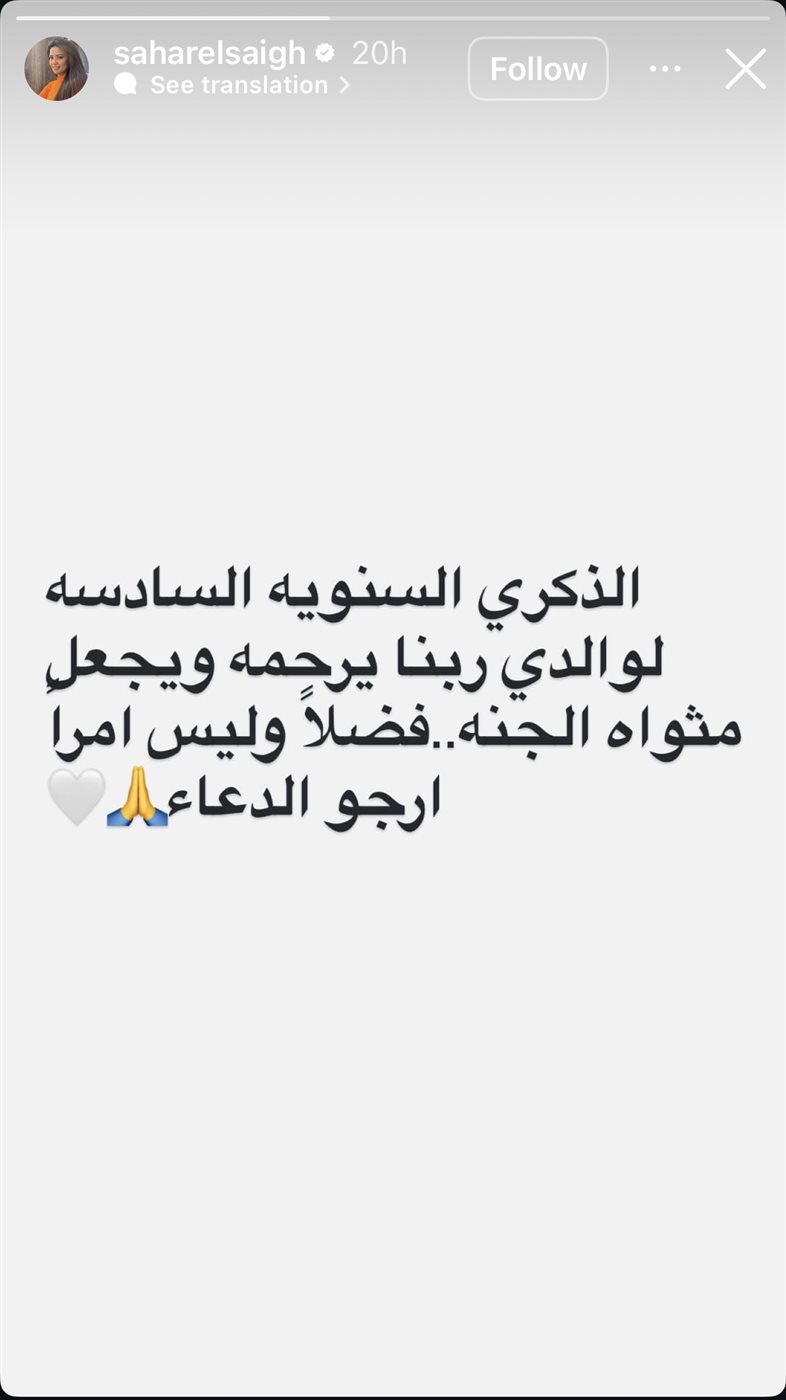Close the story viewer
This screenshot has width=786, height=1400.
click(x=745, y=69)
